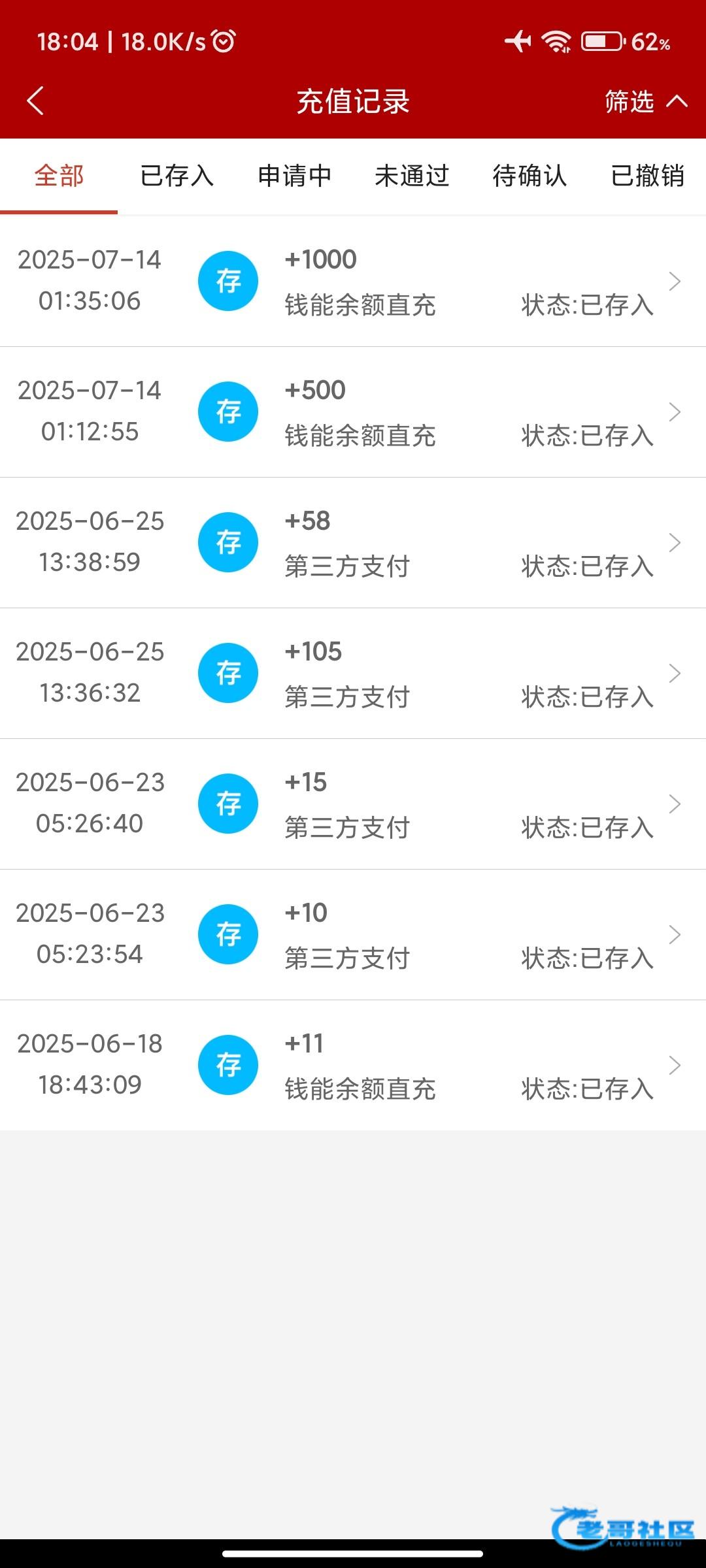Viewport: 706px width, 1568px height.
Task: Open the 已撤销 tab
Action: [x=647, y=176]
